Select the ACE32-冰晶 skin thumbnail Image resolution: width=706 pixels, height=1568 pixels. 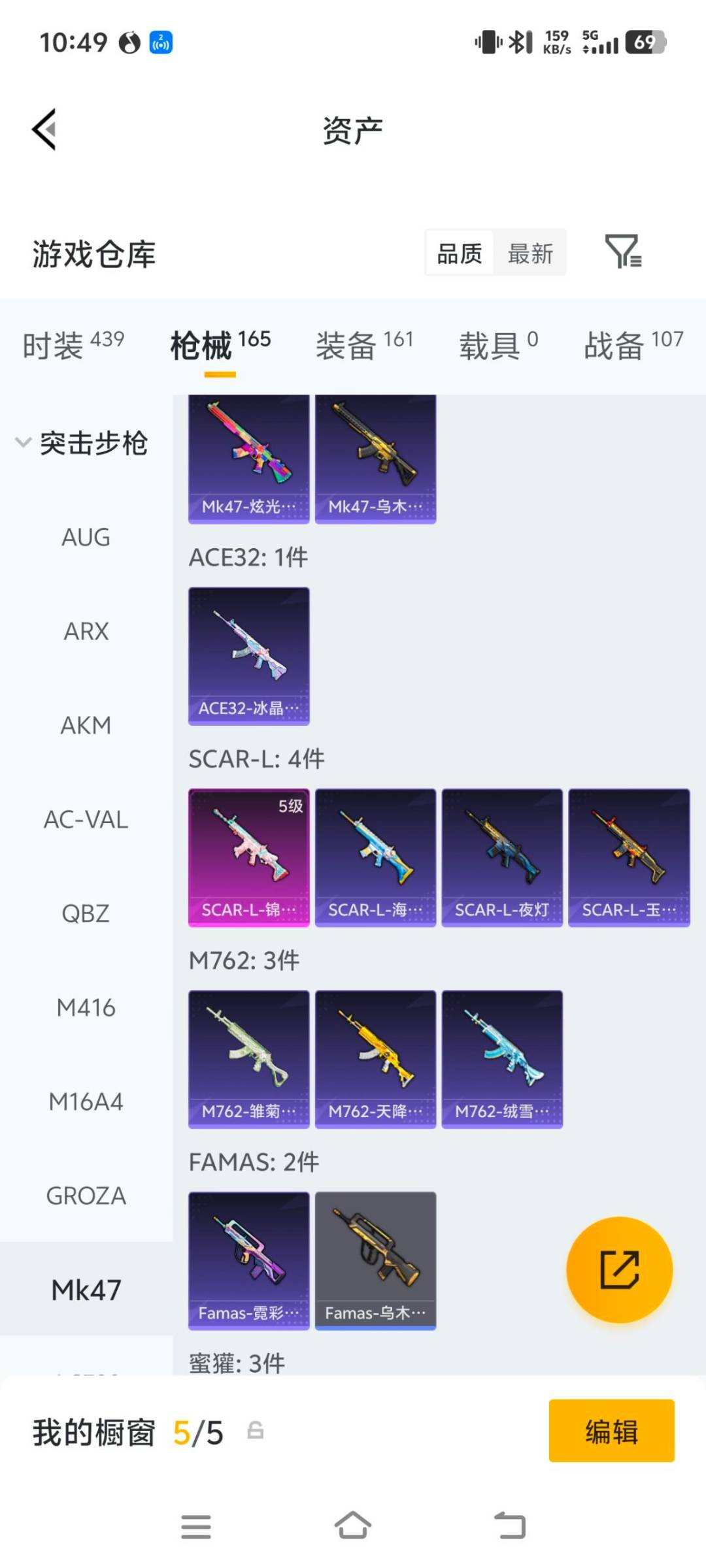tap(248, 655)
